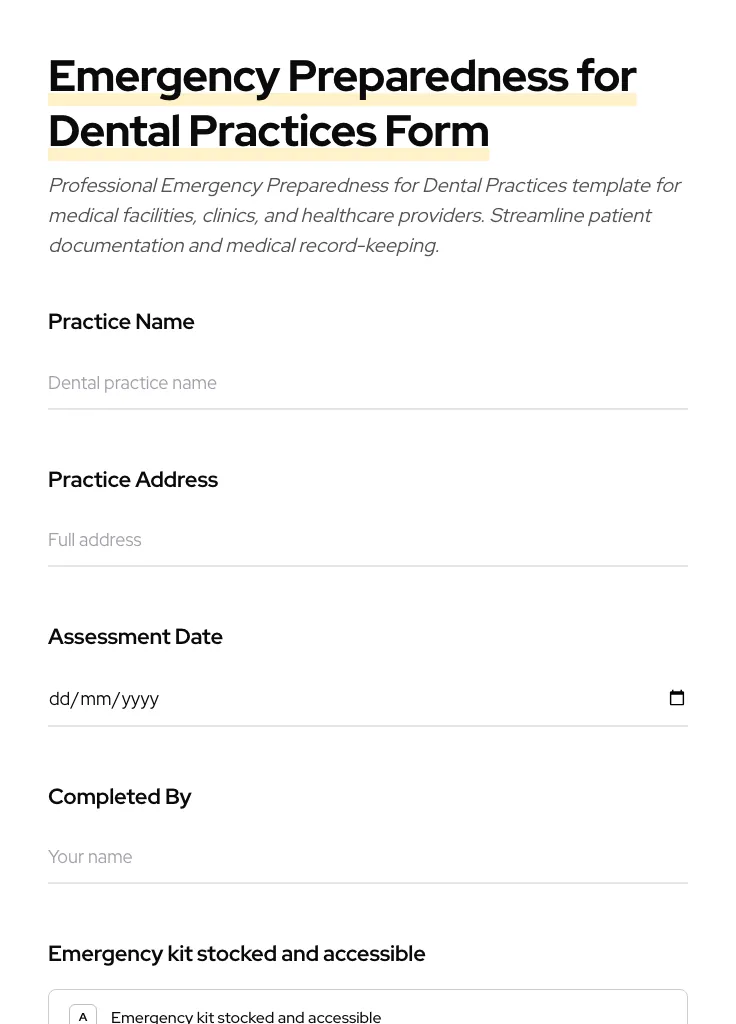Click the Practice Name label

coord(121,321)
